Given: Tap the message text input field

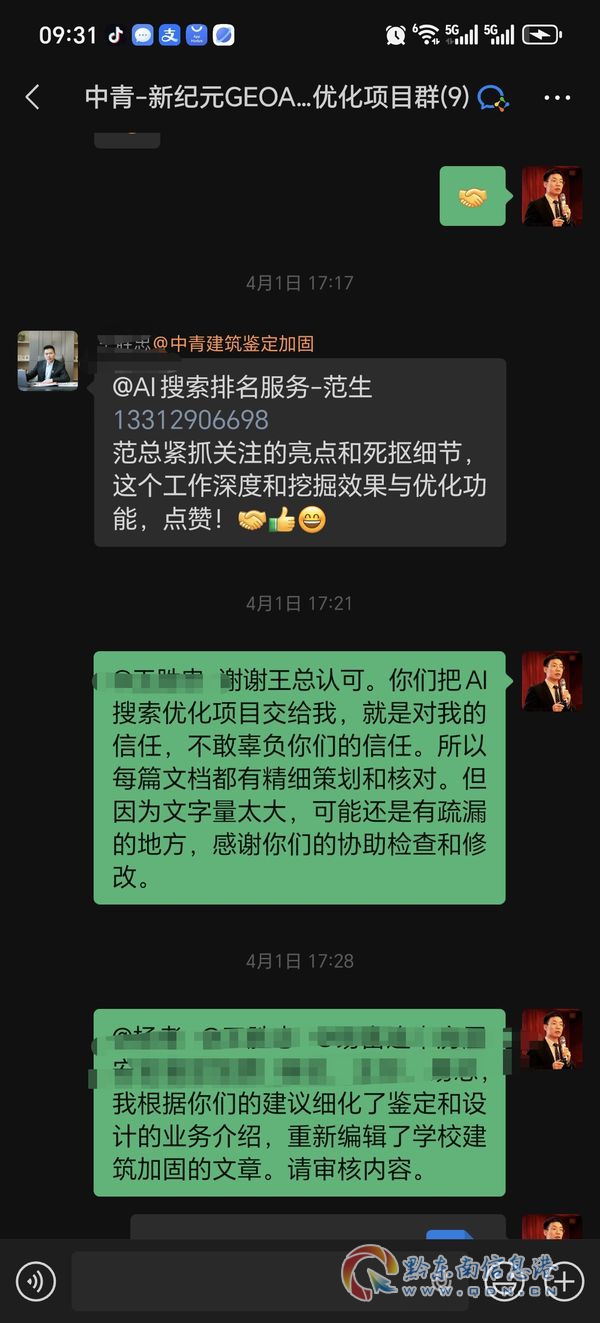Looking at the screenshot, I should click(x=270, y=1281).
